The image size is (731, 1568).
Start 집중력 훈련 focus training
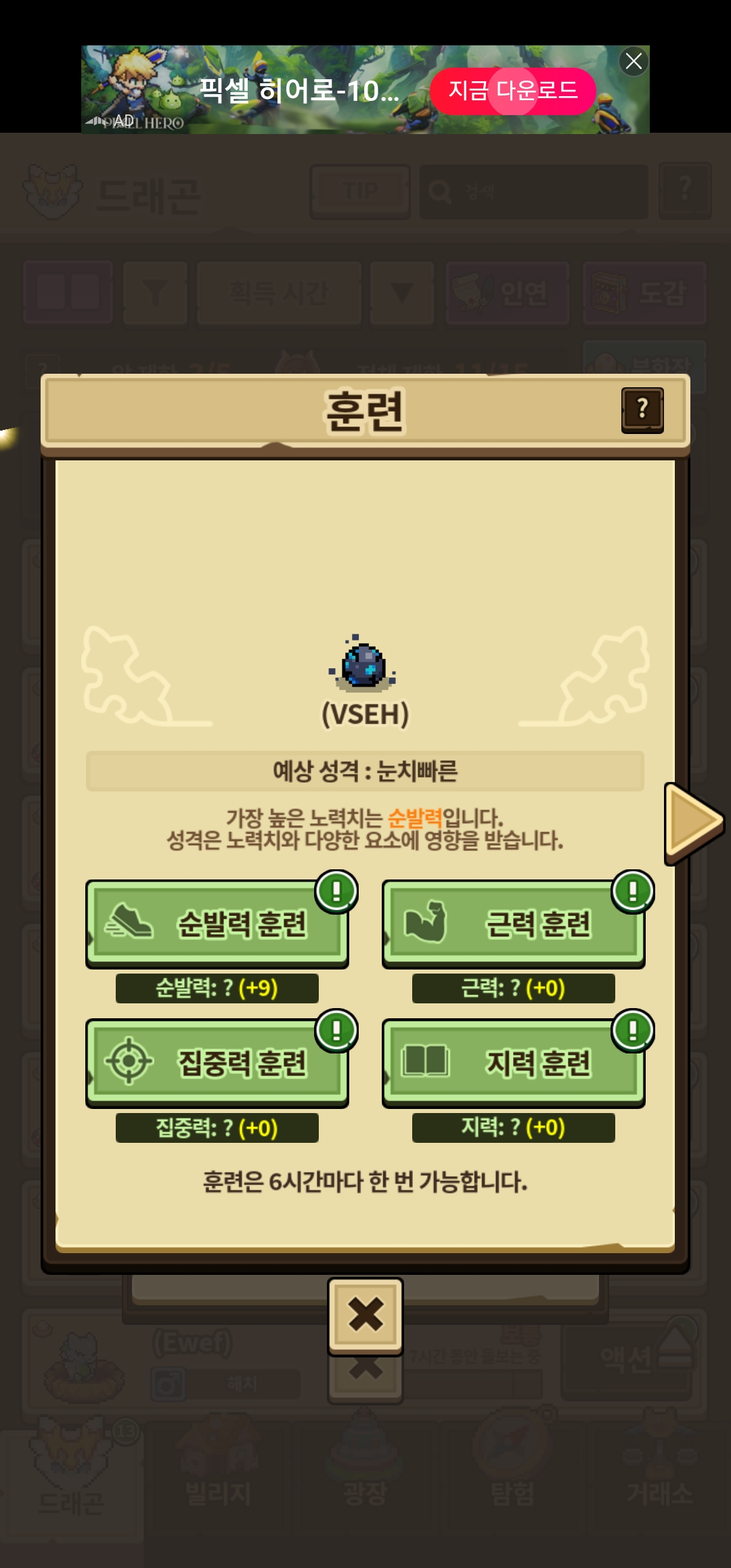click(x=217, y=1063)
